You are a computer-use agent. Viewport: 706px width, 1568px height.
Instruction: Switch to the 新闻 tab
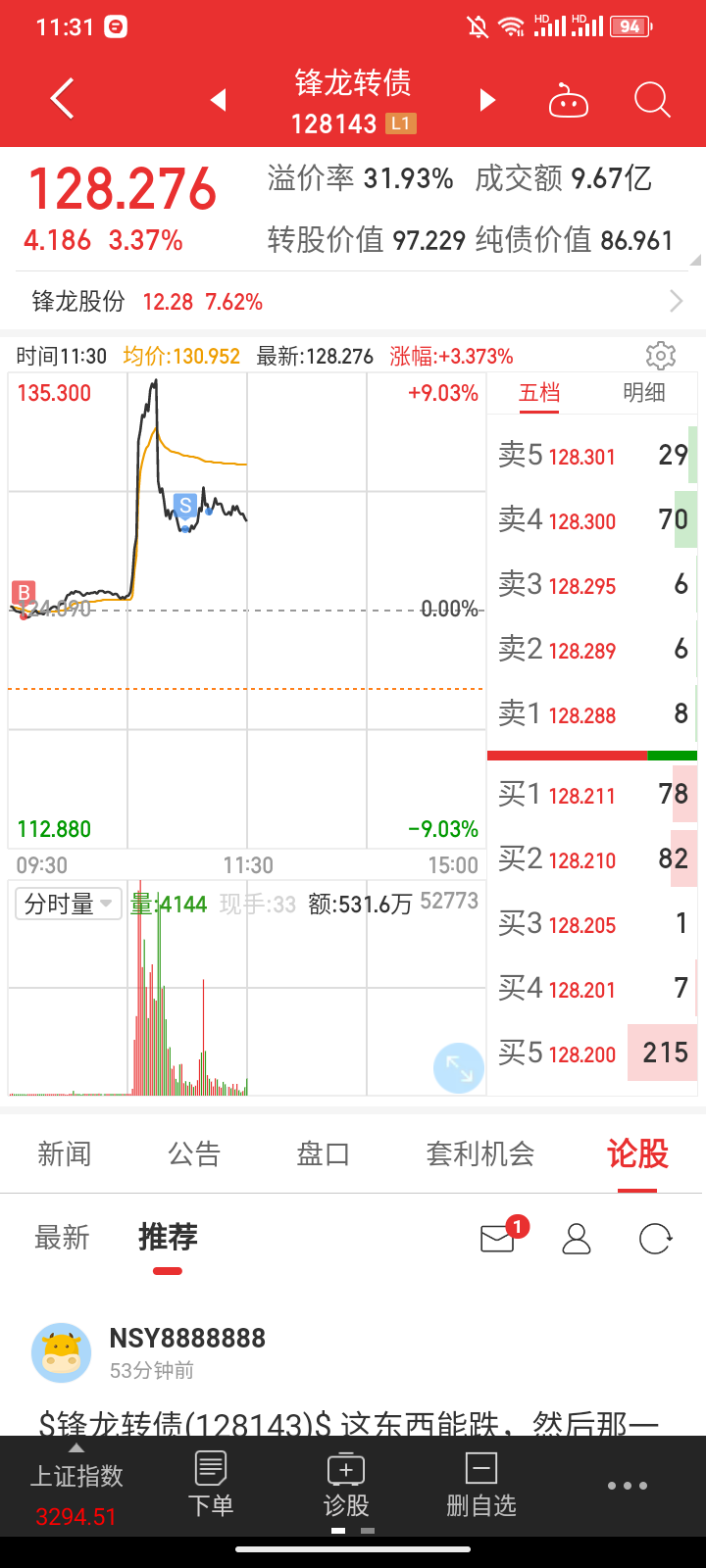[x=65, y=1153]
